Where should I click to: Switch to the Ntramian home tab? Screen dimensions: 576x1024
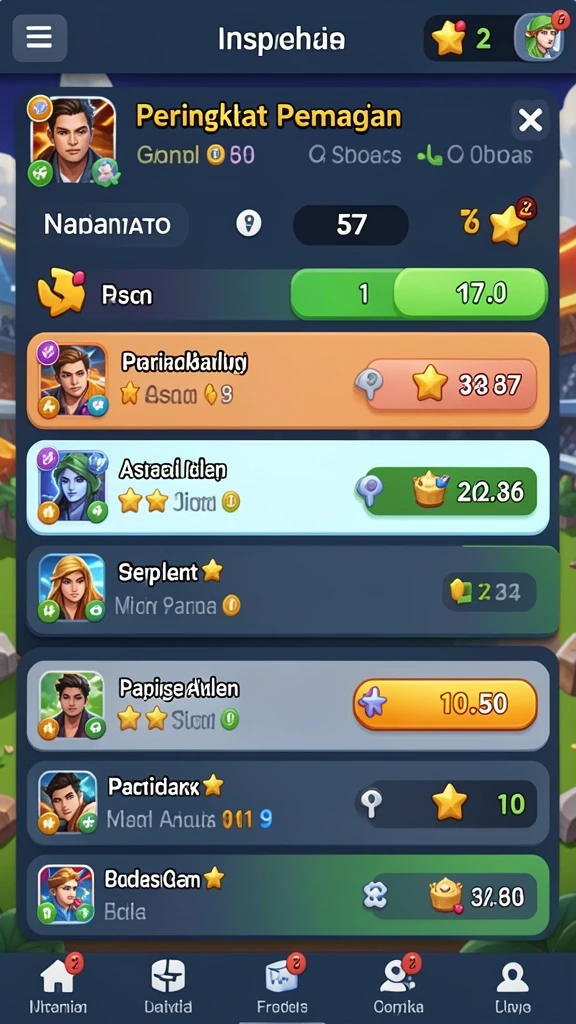coord(58,985)
